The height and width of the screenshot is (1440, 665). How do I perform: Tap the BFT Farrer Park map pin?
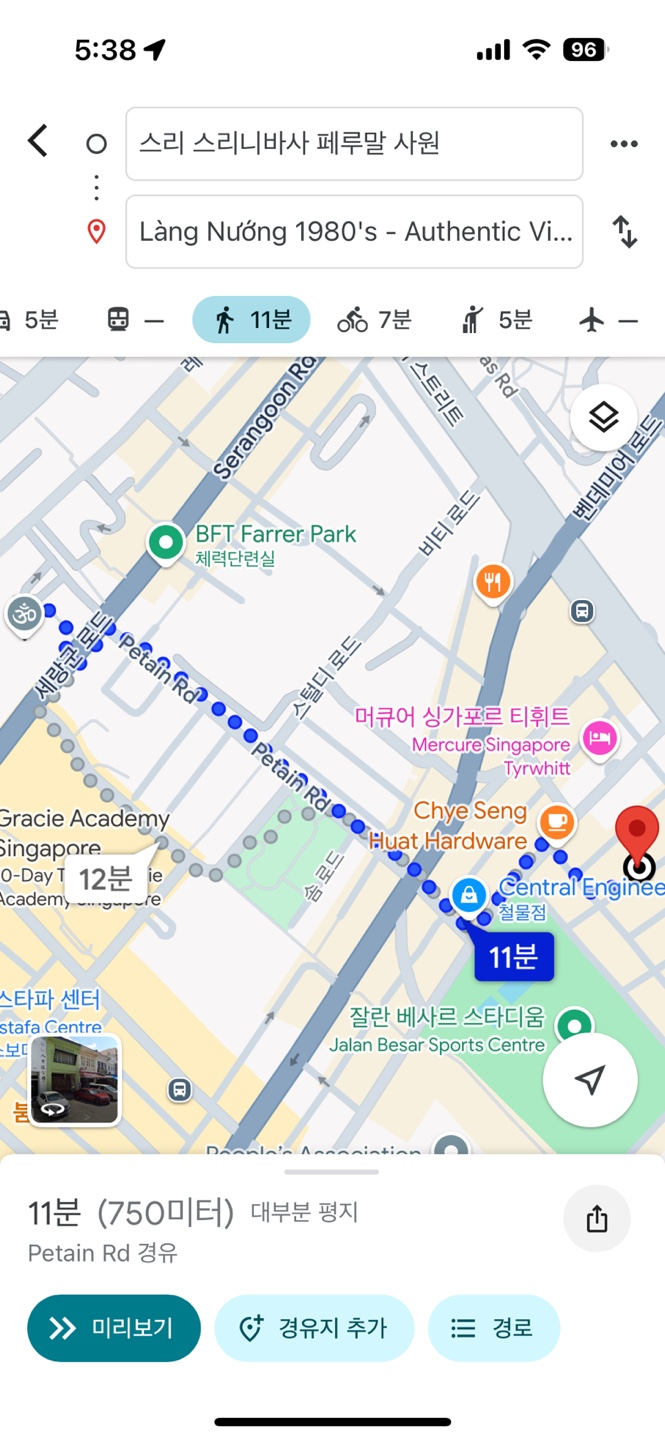click(x=165, y=543)
